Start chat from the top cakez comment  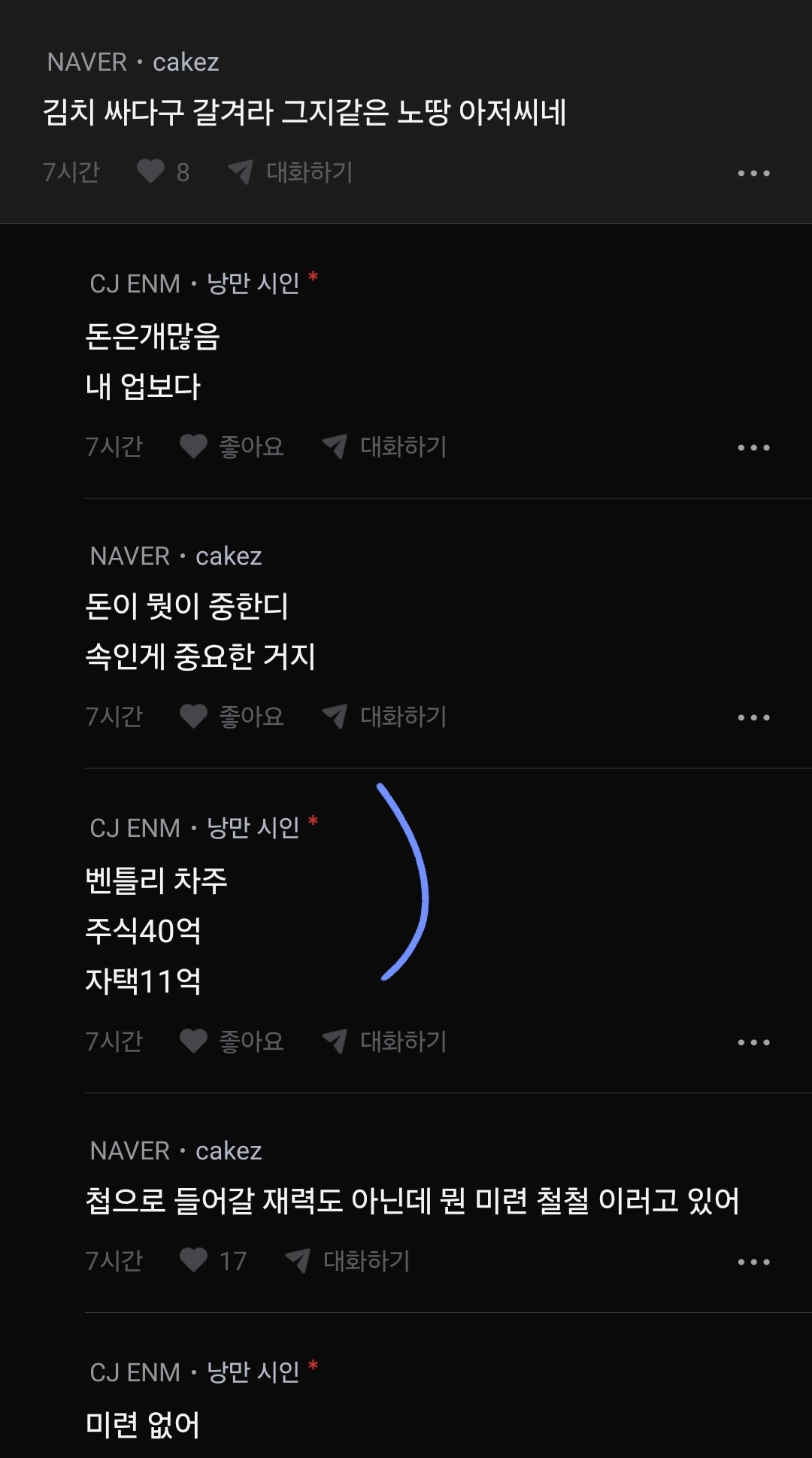tap(291, 172)
